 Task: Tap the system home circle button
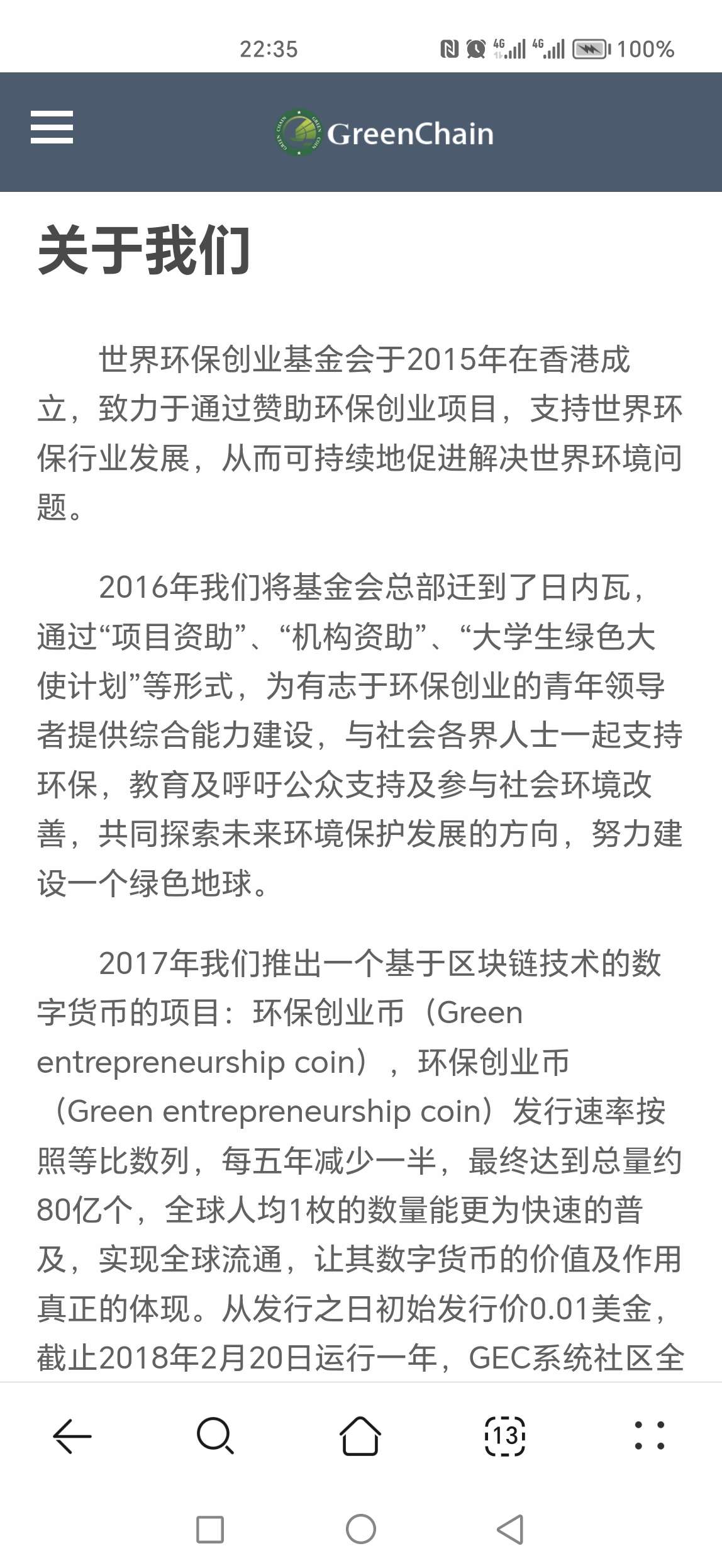click(x=361, y=1529)
